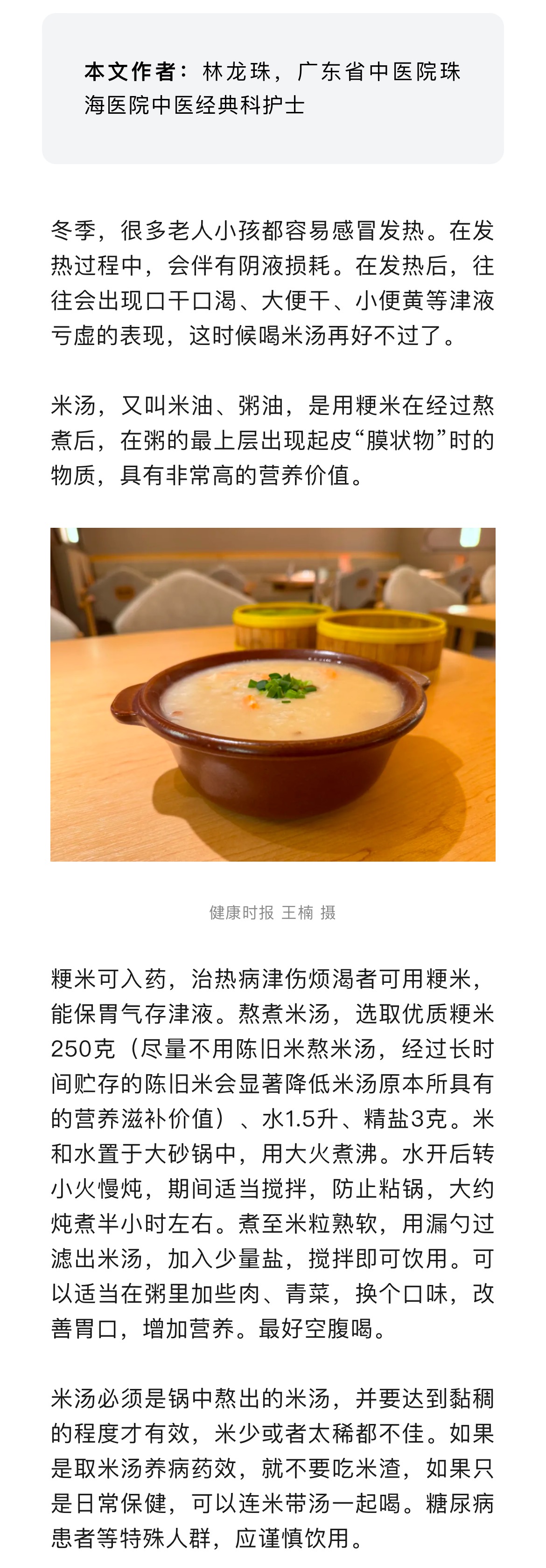546x1568 pixels.
Task: Open the porridge photo in full view
Action: click(273, 695)
